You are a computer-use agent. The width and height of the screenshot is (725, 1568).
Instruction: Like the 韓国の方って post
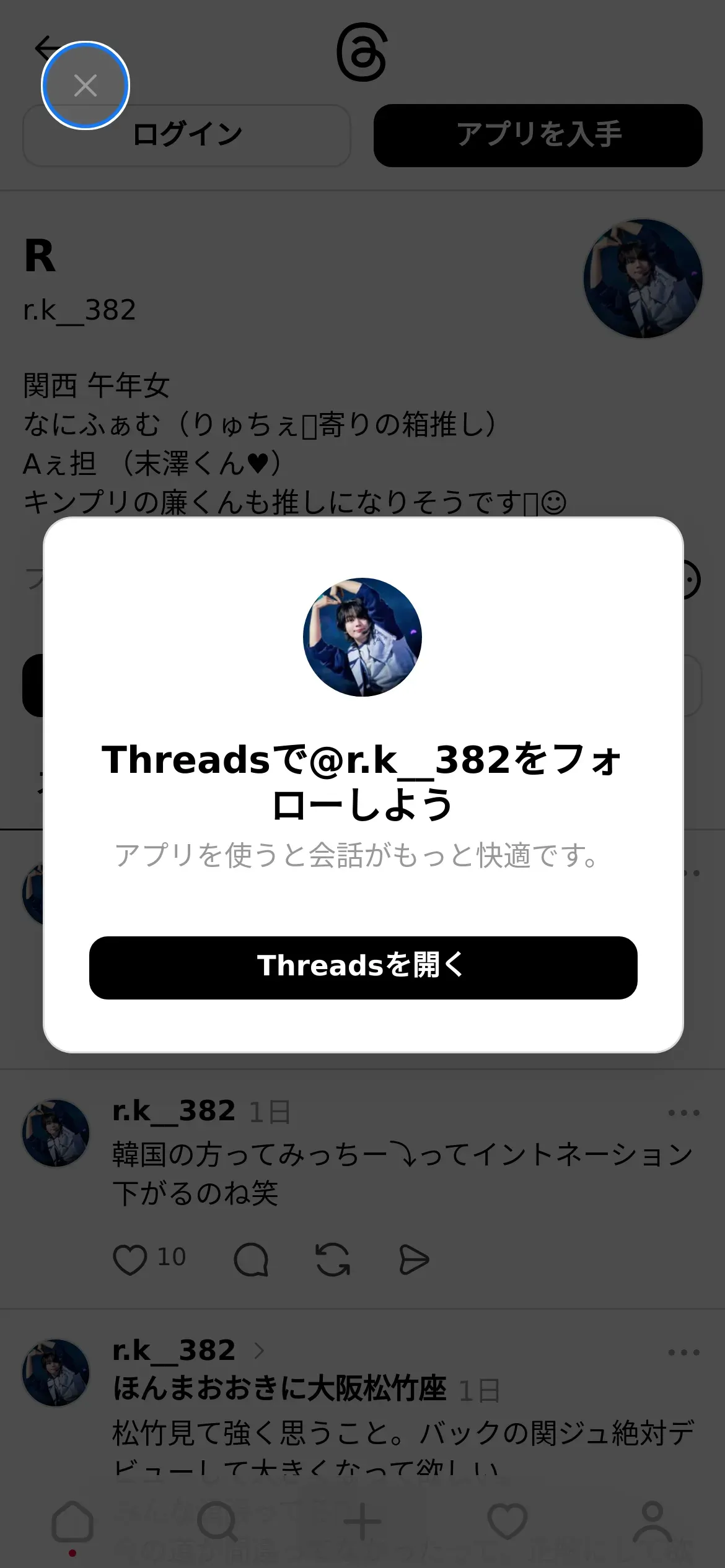(130, 1259)
